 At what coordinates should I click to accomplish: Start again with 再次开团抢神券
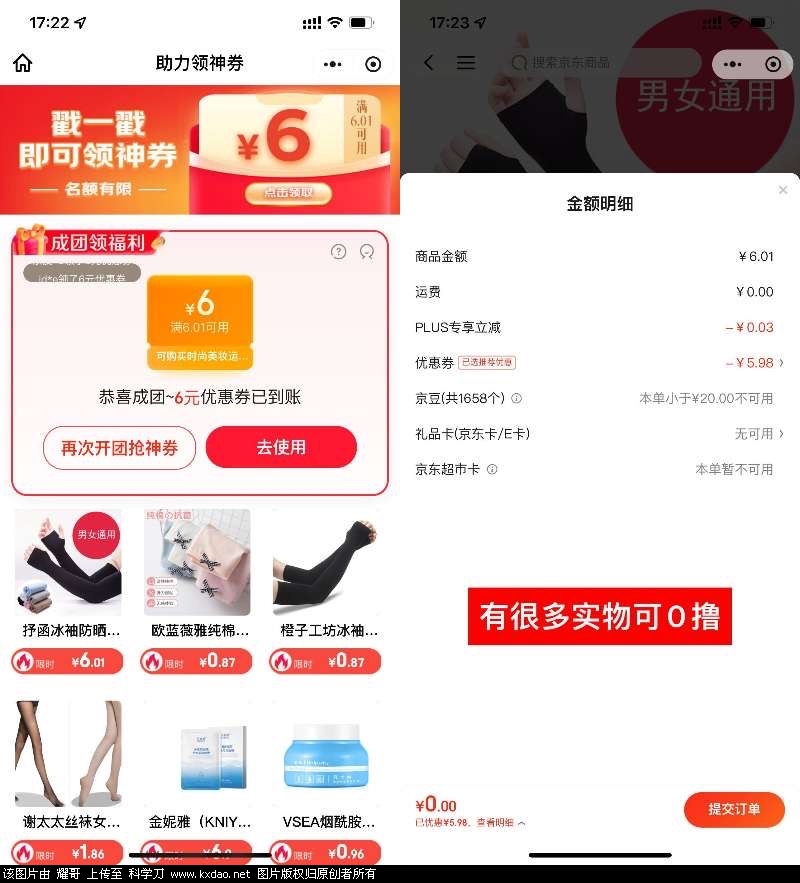[119, 448]
